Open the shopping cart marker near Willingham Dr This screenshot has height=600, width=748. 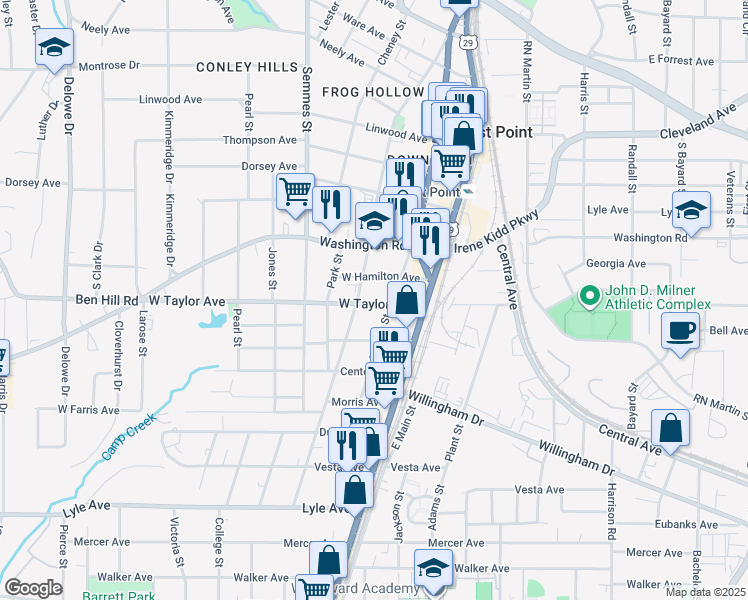(383, 380)
